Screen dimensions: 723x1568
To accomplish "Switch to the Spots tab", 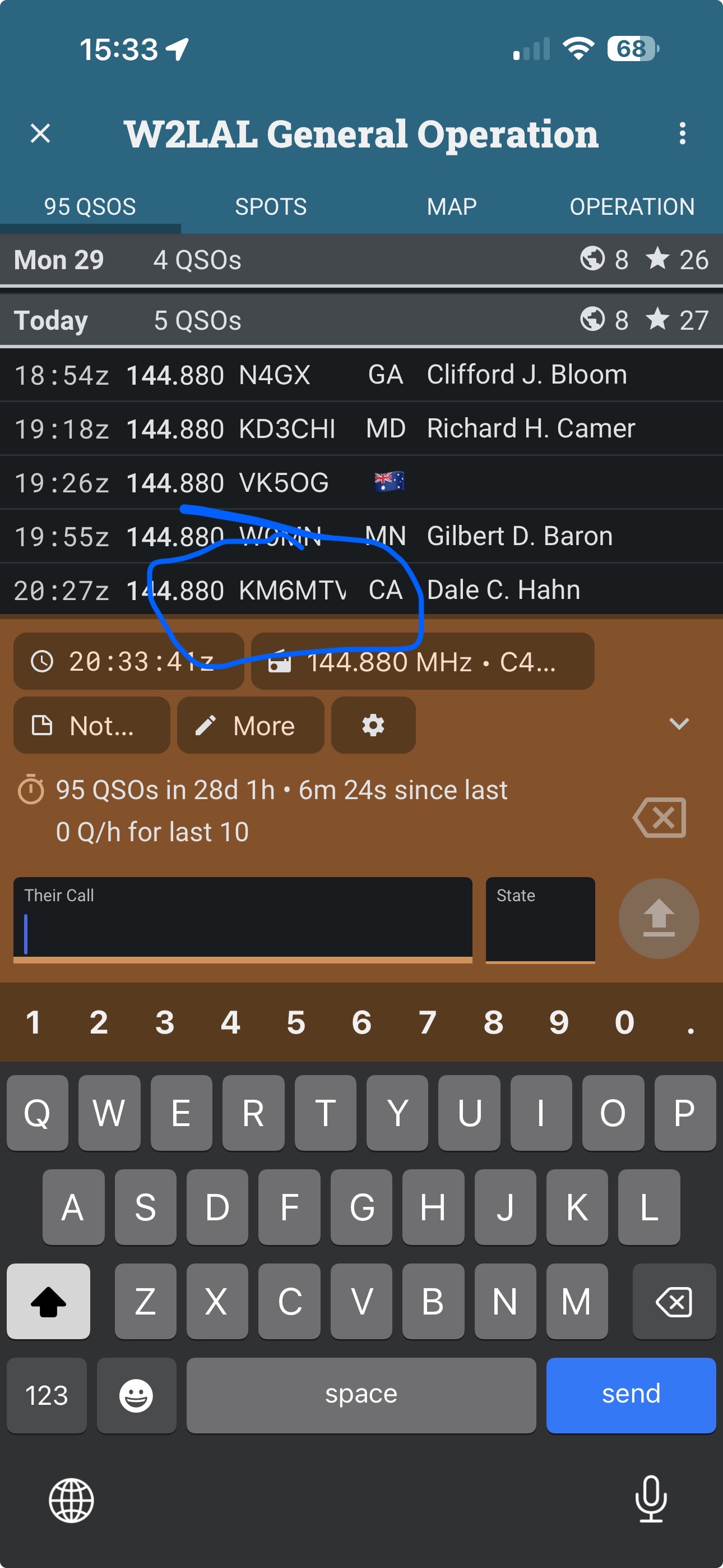I will click(271, 207).
